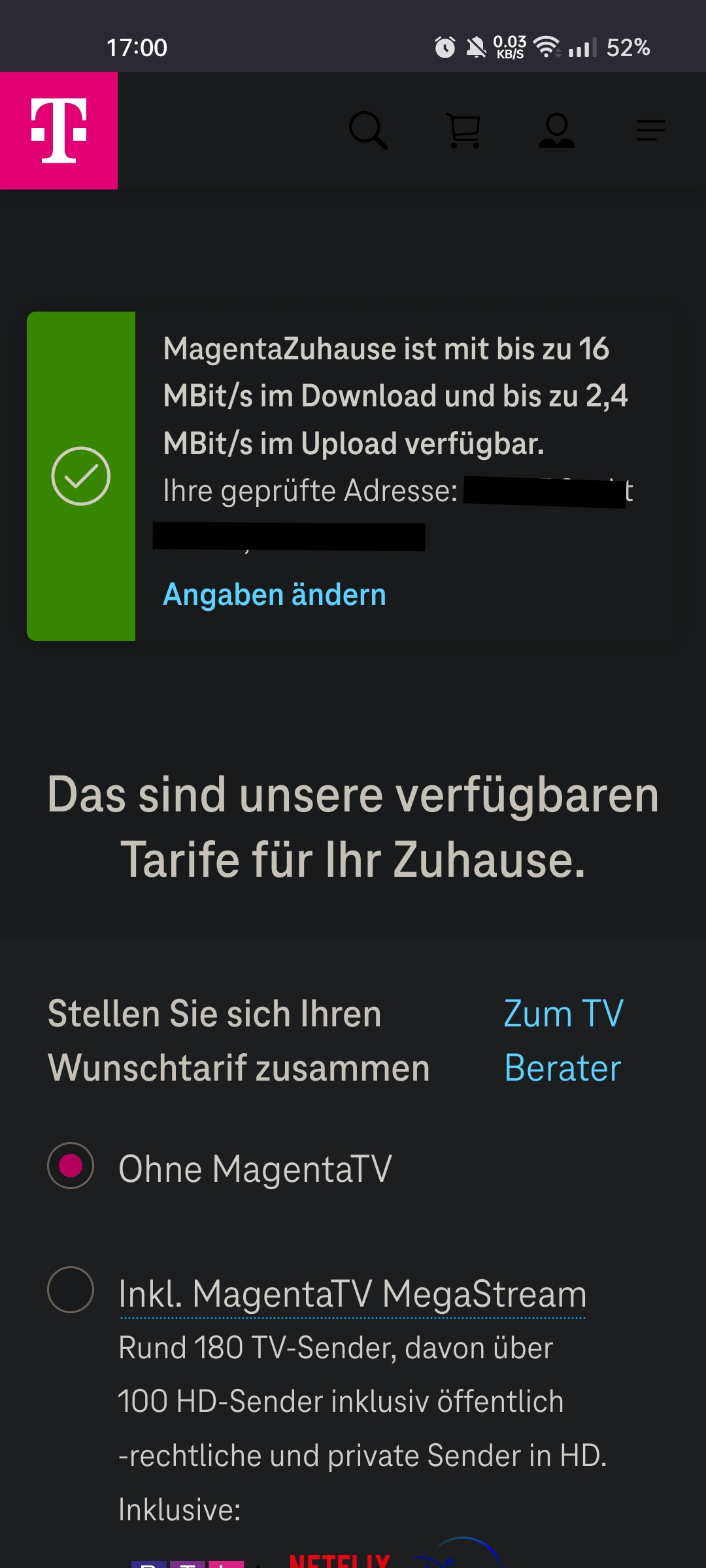Open the search icon in the header
706x1568 pixels.
pos(368,130)
